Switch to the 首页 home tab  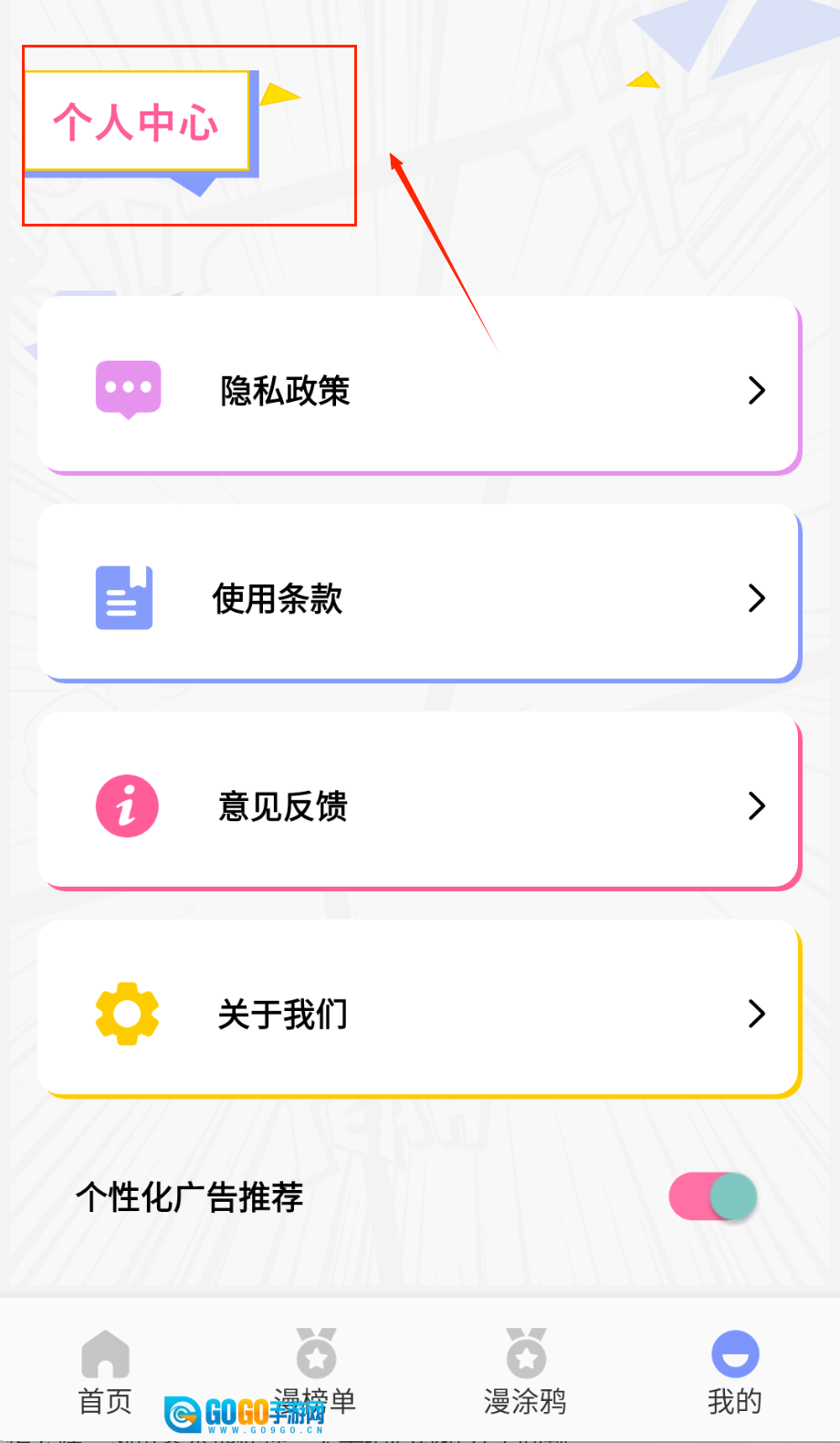coord(105,1372)
